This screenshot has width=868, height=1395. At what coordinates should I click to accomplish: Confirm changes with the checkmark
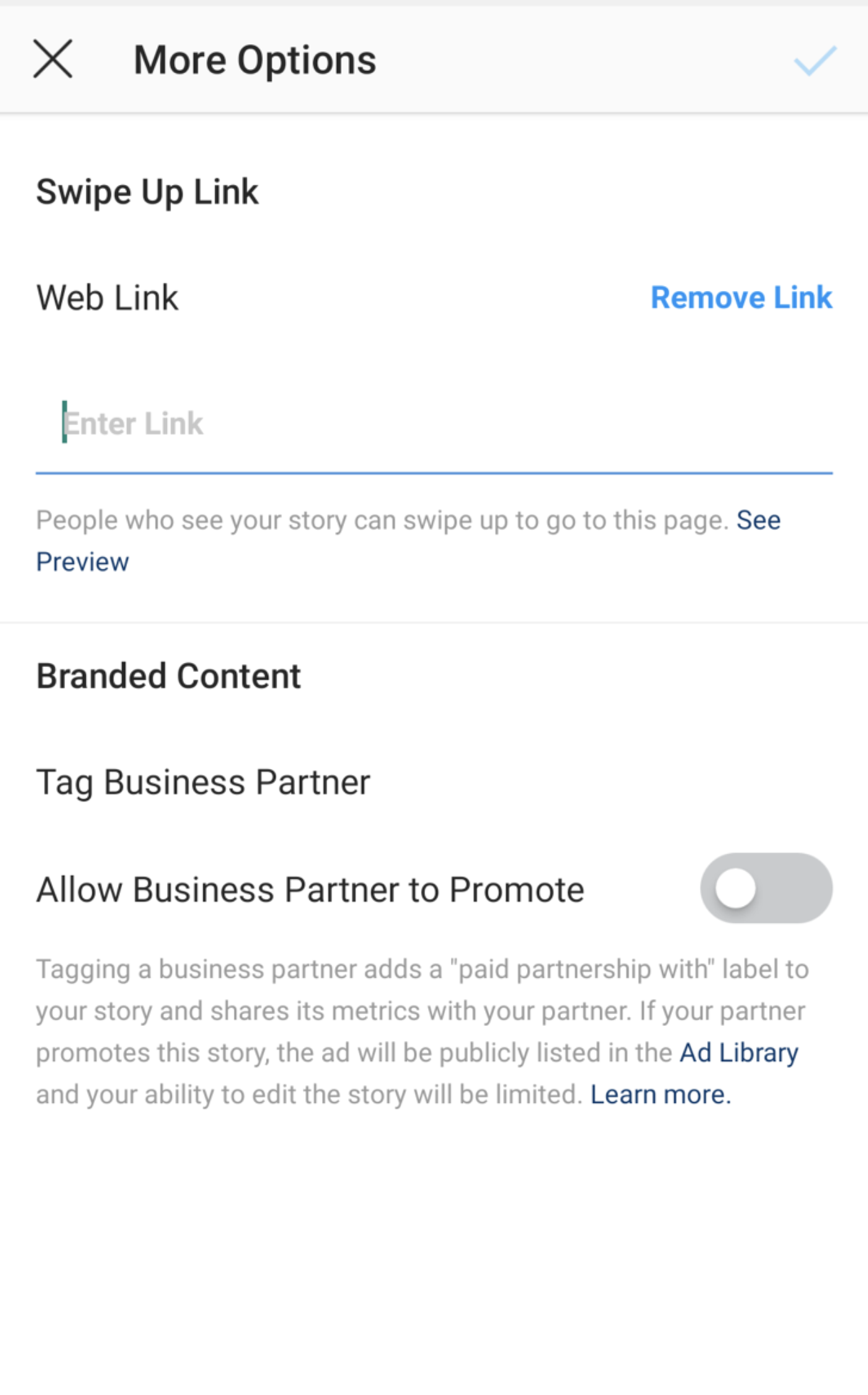(x=815, y=61)
